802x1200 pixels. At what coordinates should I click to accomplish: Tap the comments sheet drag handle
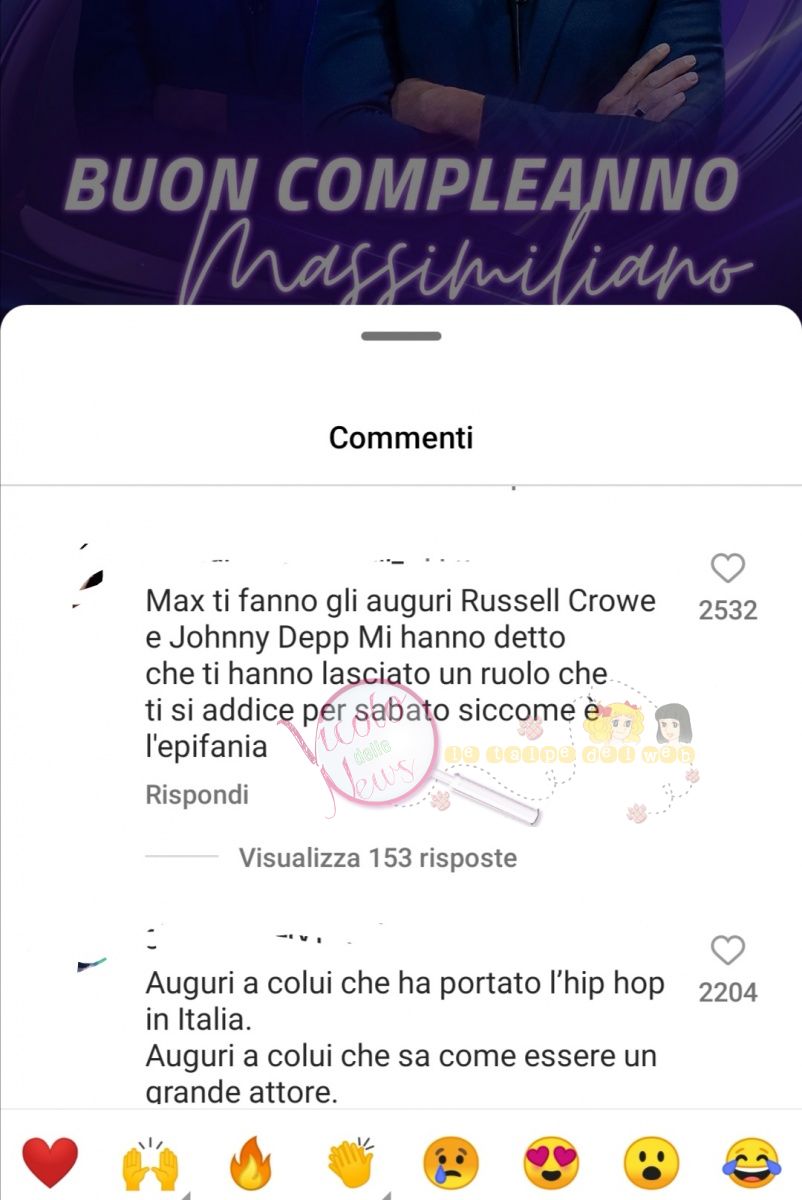[x=401, y=336]
